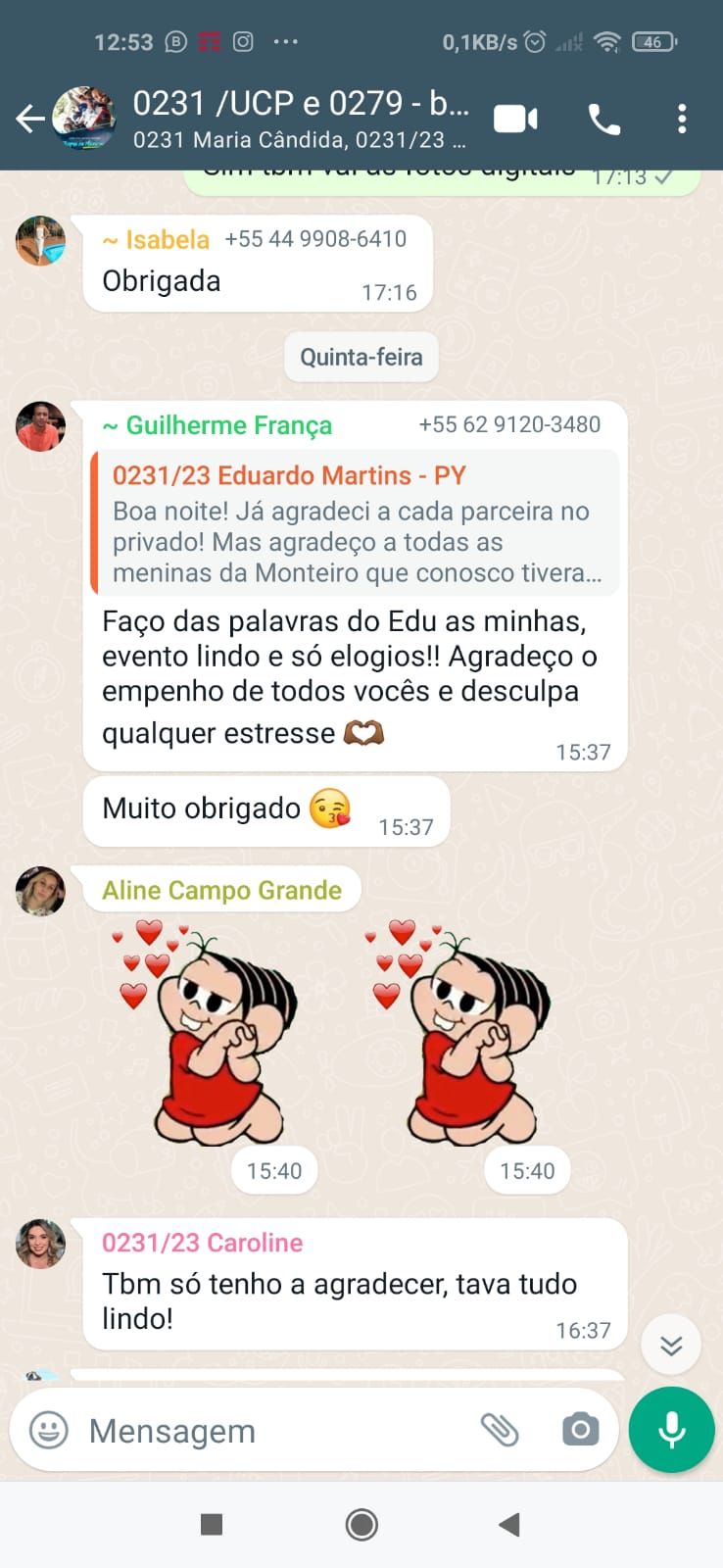Start a group video call
Screen dimensions: 723x1568
pyautogui.click(x=515, y=120)
